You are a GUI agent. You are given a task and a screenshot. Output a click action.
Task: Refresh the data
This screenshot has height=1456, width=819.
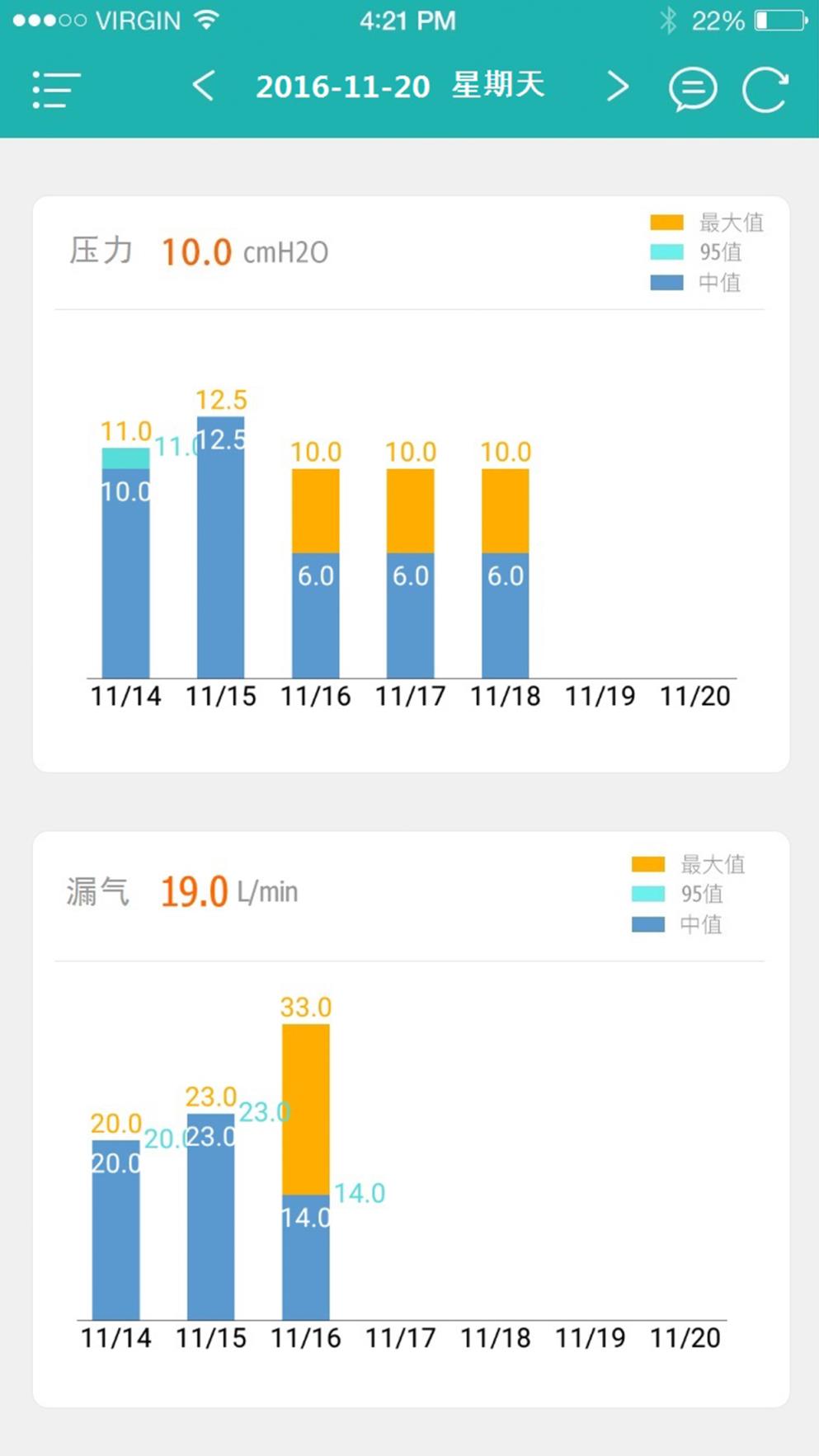[x=765, y=89]
